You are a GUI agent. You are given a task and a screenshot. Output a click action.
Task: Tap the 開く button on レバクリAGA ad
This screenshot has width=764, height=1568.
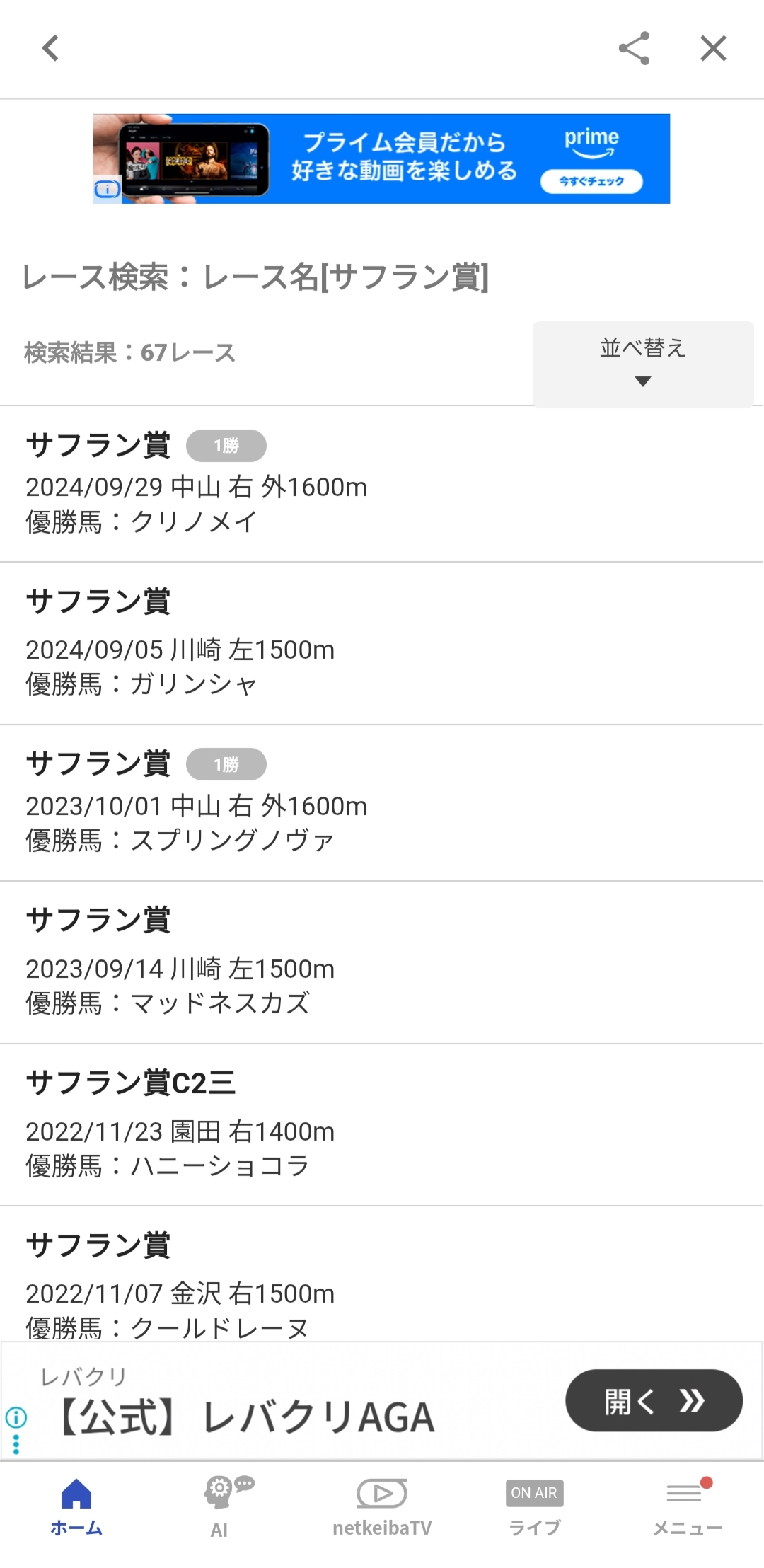(653, 1400)
